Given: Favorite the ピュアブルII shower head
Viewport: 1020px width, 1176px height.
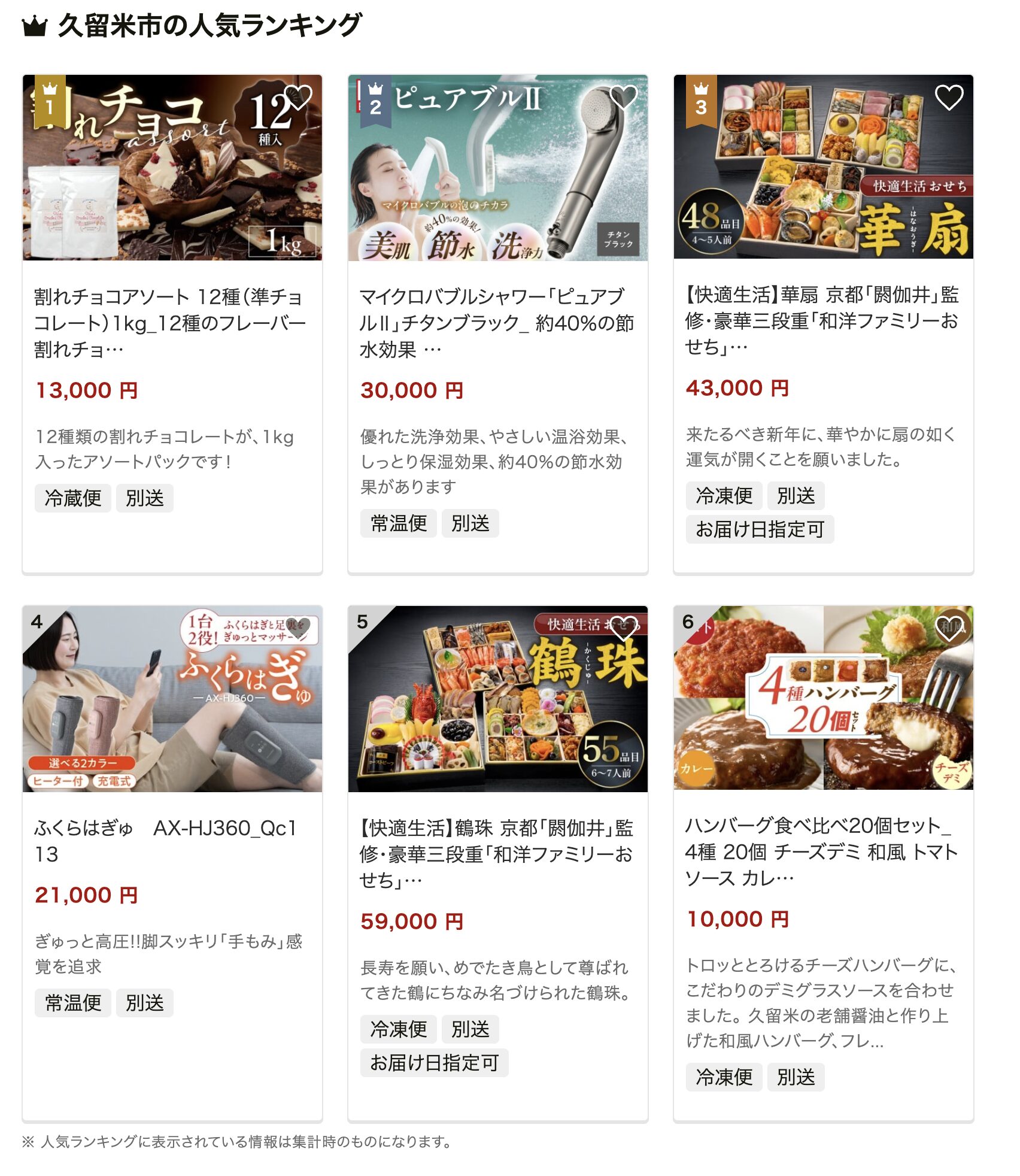Looking at the screenshot, I should pyautogui.click(x=623, y=97).
